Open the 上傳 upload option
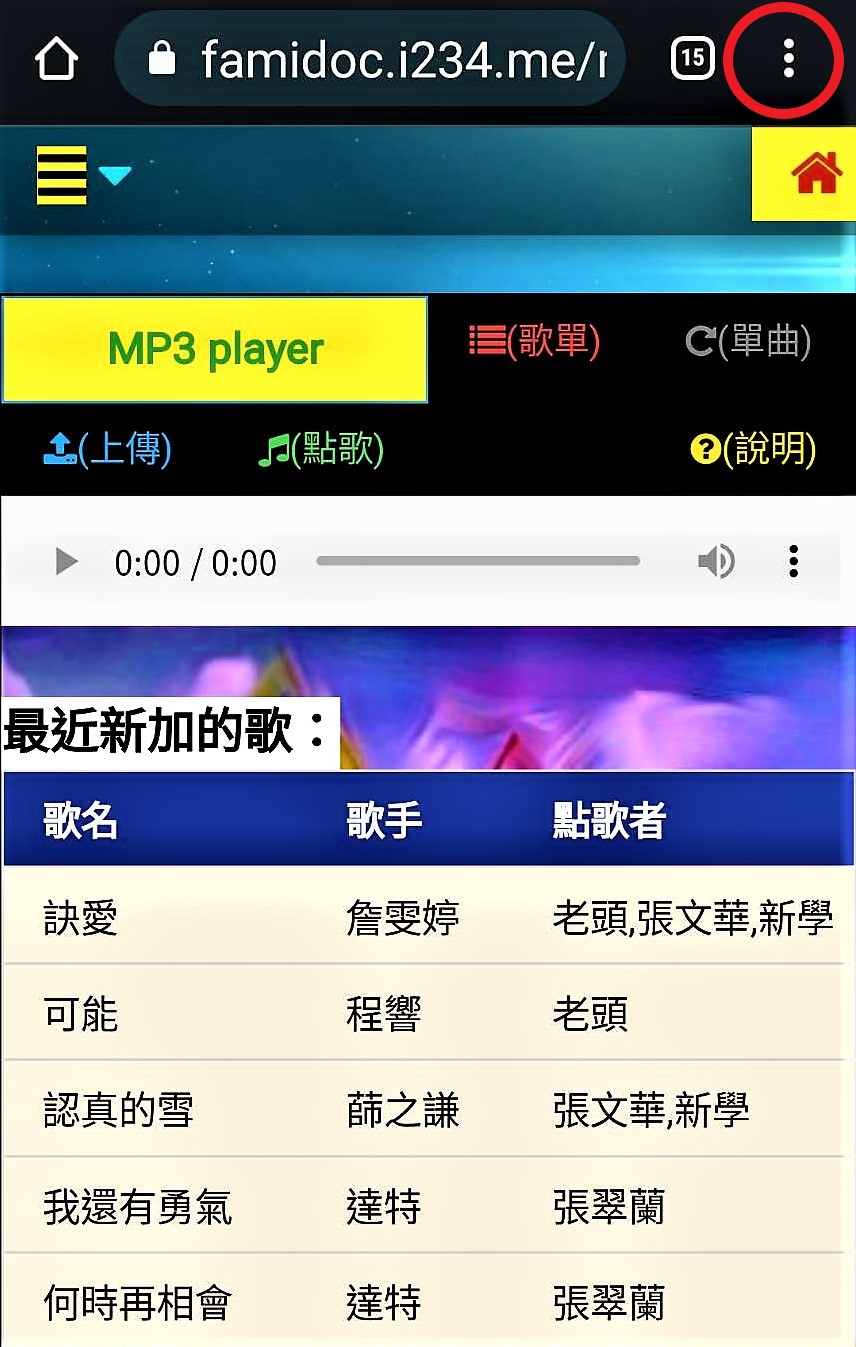The width and height of the screenshot is (856, 1347). (107, 449)
